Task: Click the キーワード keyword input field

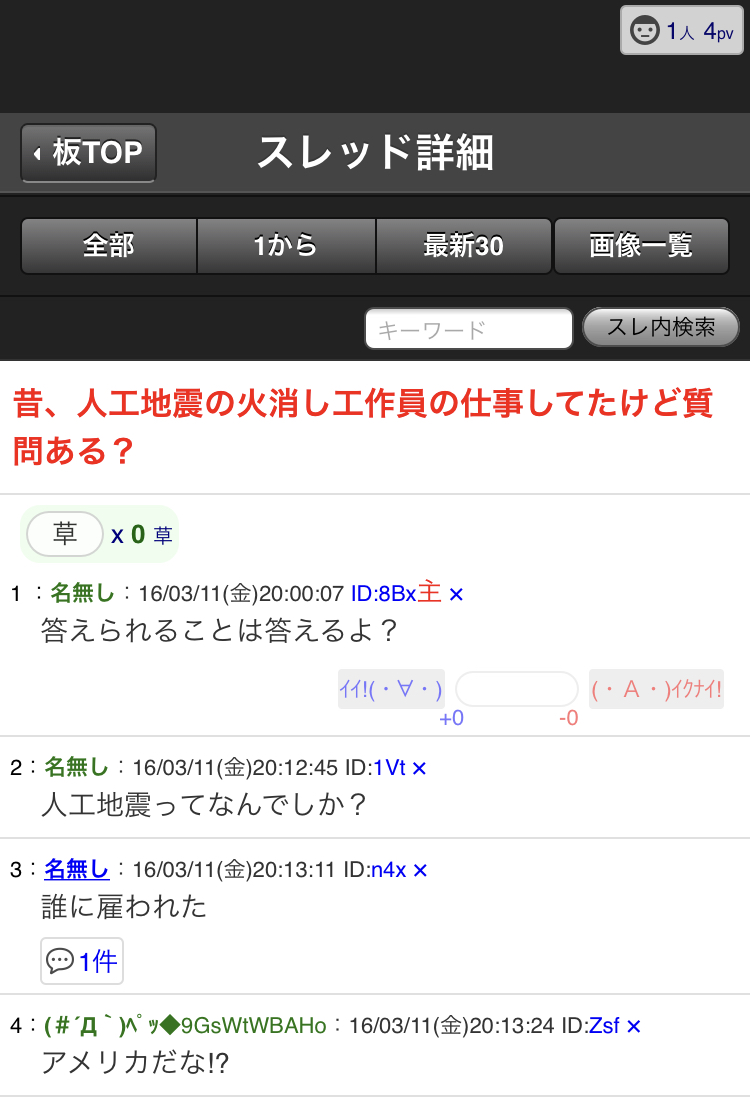Action: click(468, 328)
